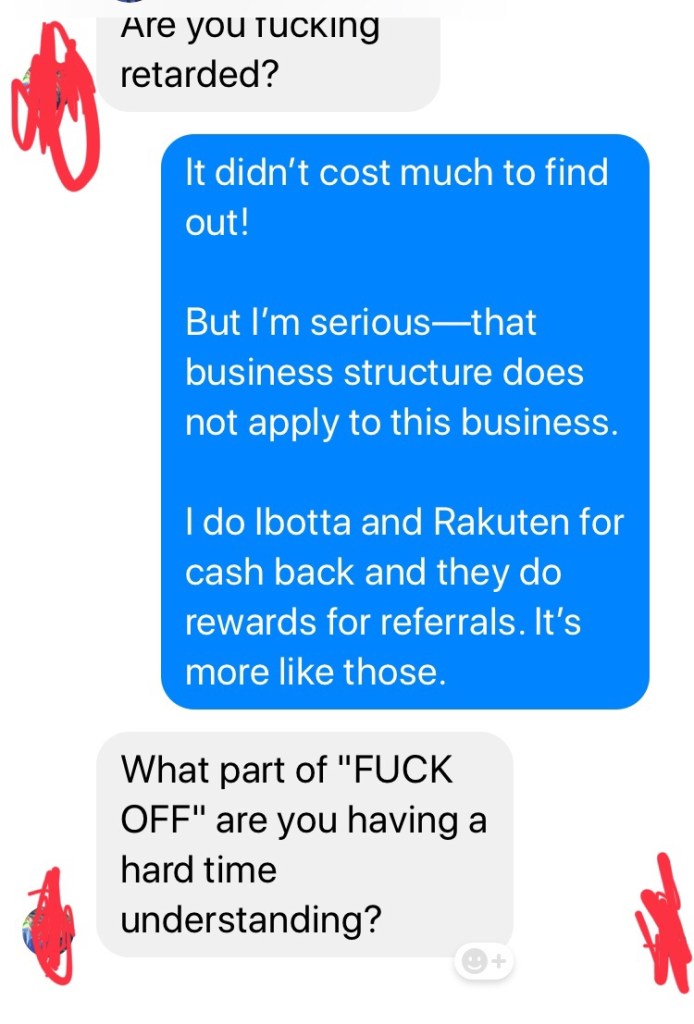Open sender's avatar beside the "understanding?" message
694x1024 pixels.
point(45,928)
